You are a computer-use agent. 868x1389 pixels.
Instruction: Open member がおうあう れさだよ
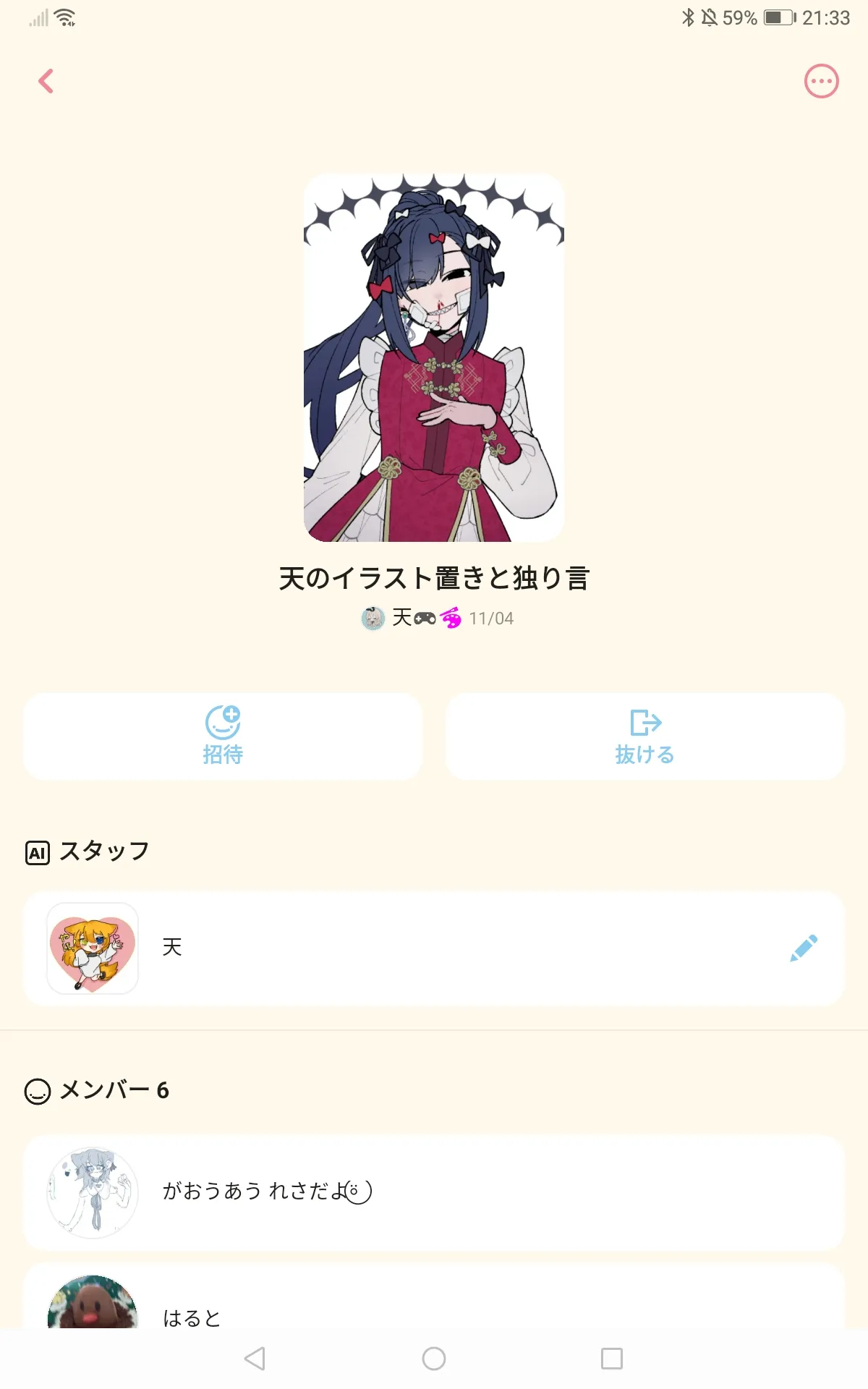(434, 1192)
